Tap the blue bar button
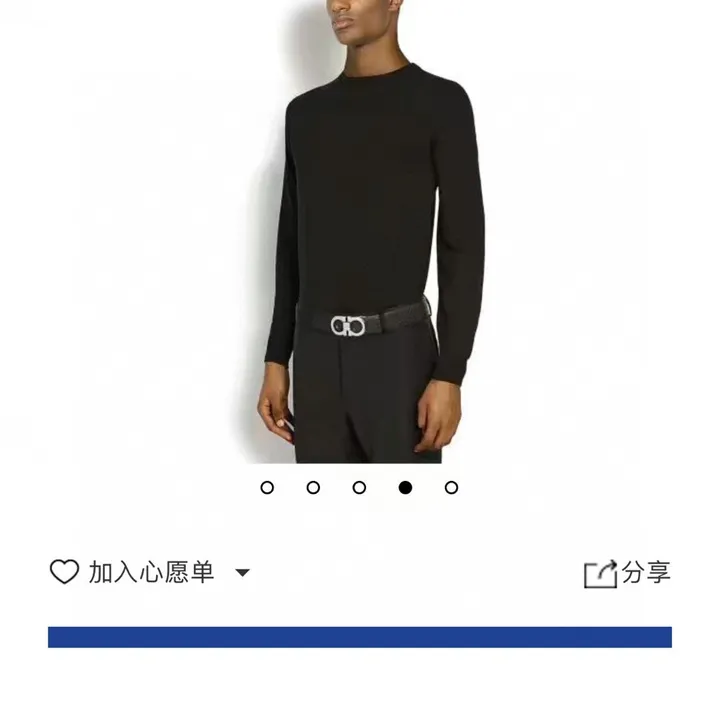The image size is (720, 720). coord(360,637)
